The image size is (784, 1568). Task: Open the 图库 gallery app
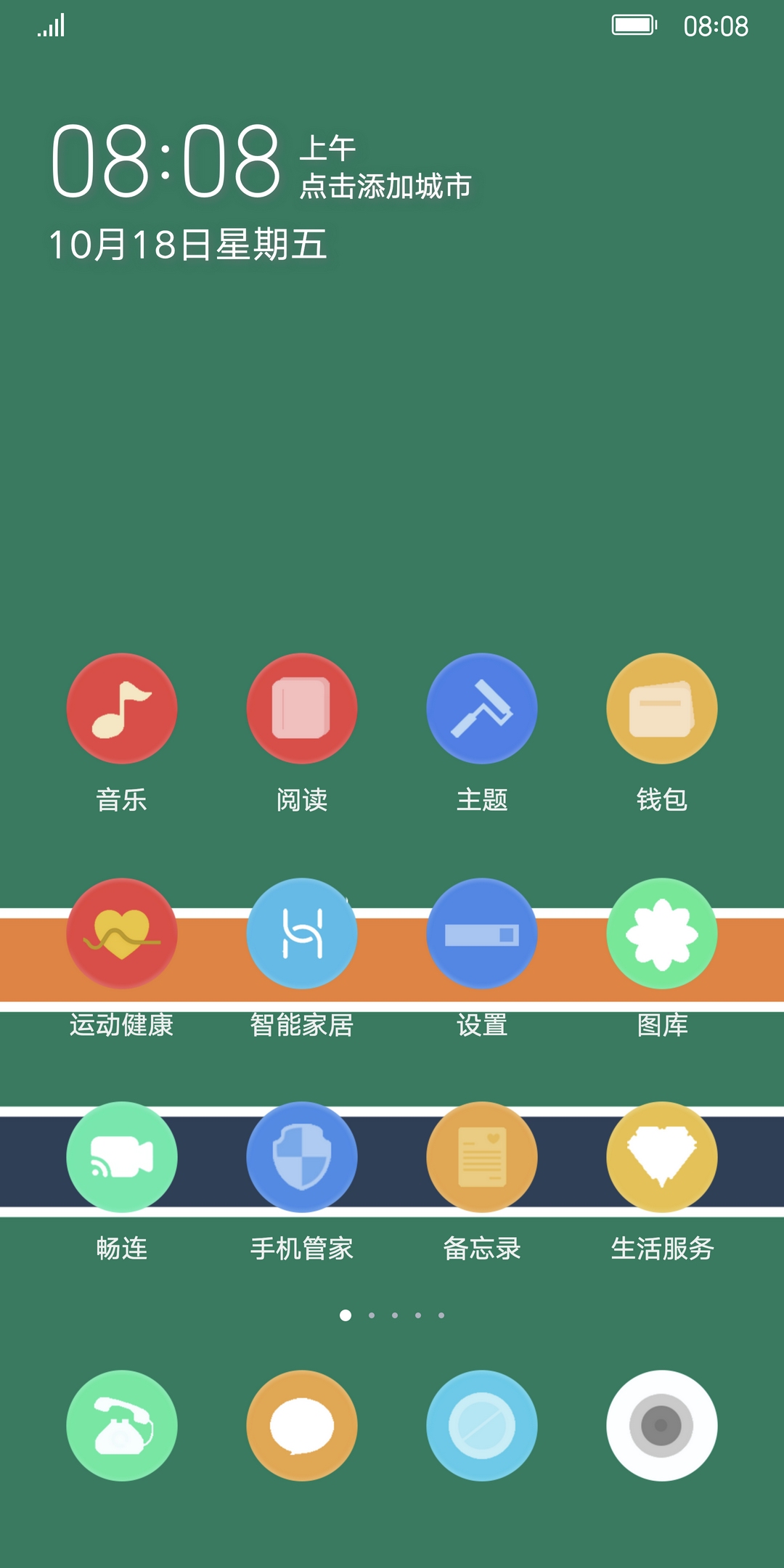pos(662,934)
